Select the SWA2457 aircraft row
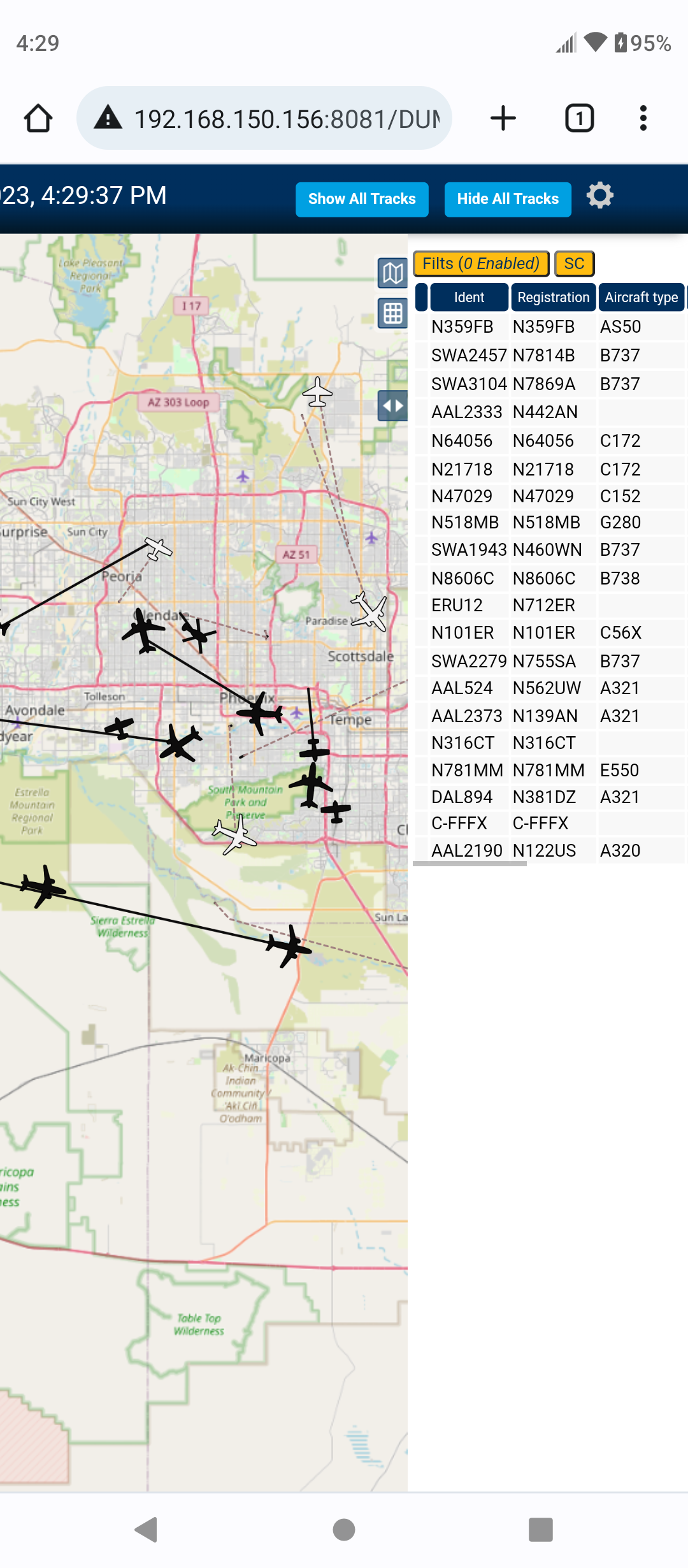688x1568 pixels. pos(550,355)
